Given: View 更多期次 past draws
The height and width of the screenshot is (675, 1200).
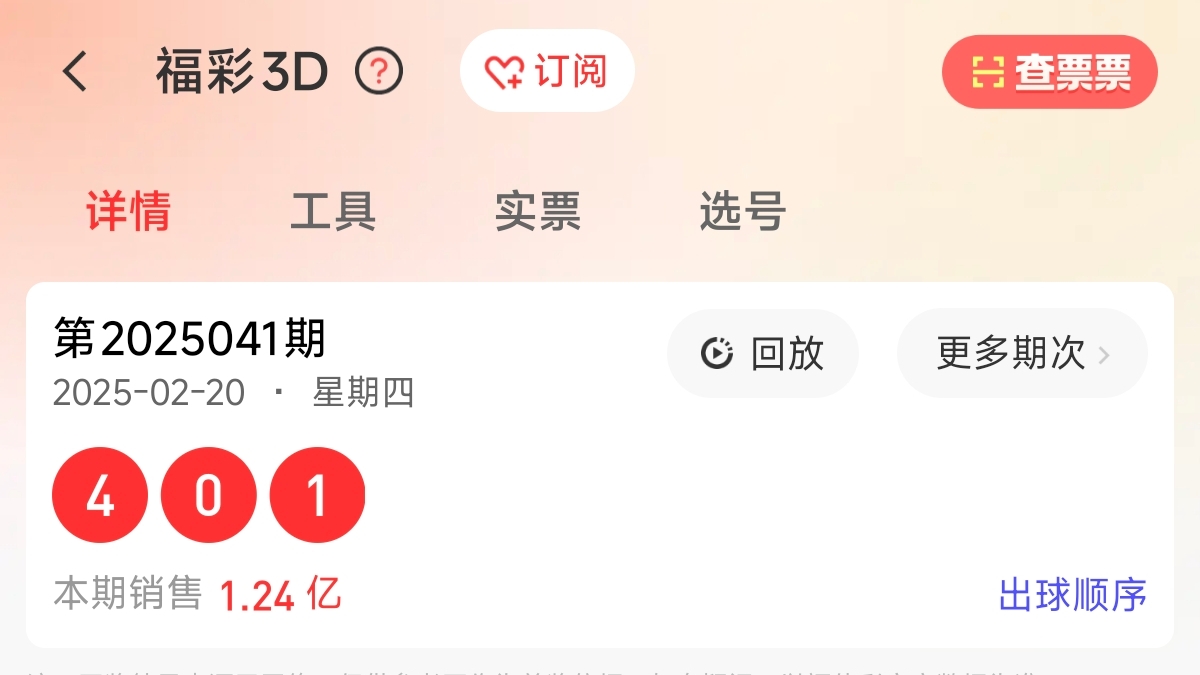Looking at the screenshot, I should [x=1022, y=353].
